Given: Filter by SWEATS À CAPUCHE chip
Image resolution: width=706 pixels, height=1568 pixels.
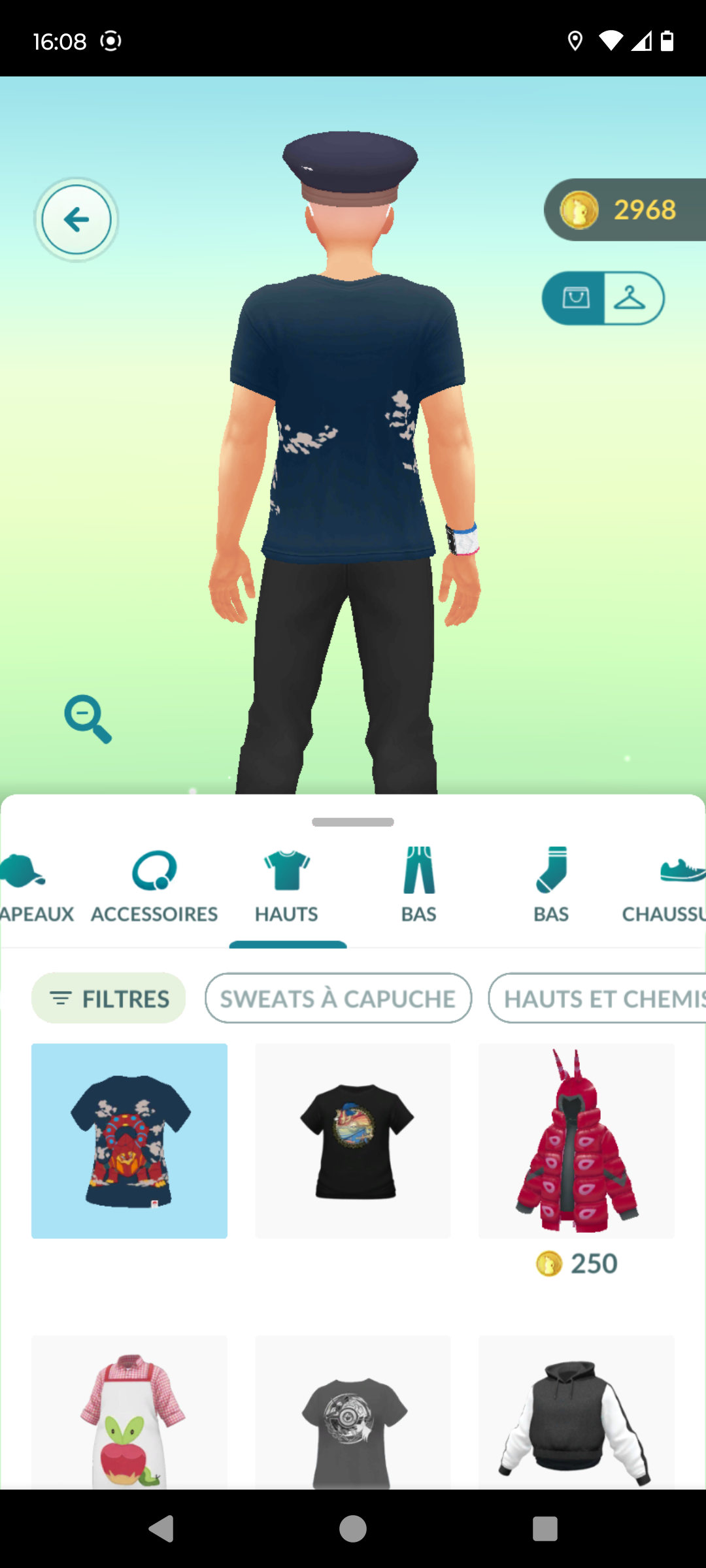Looking at the screenshot, I should tap(338, 998).
